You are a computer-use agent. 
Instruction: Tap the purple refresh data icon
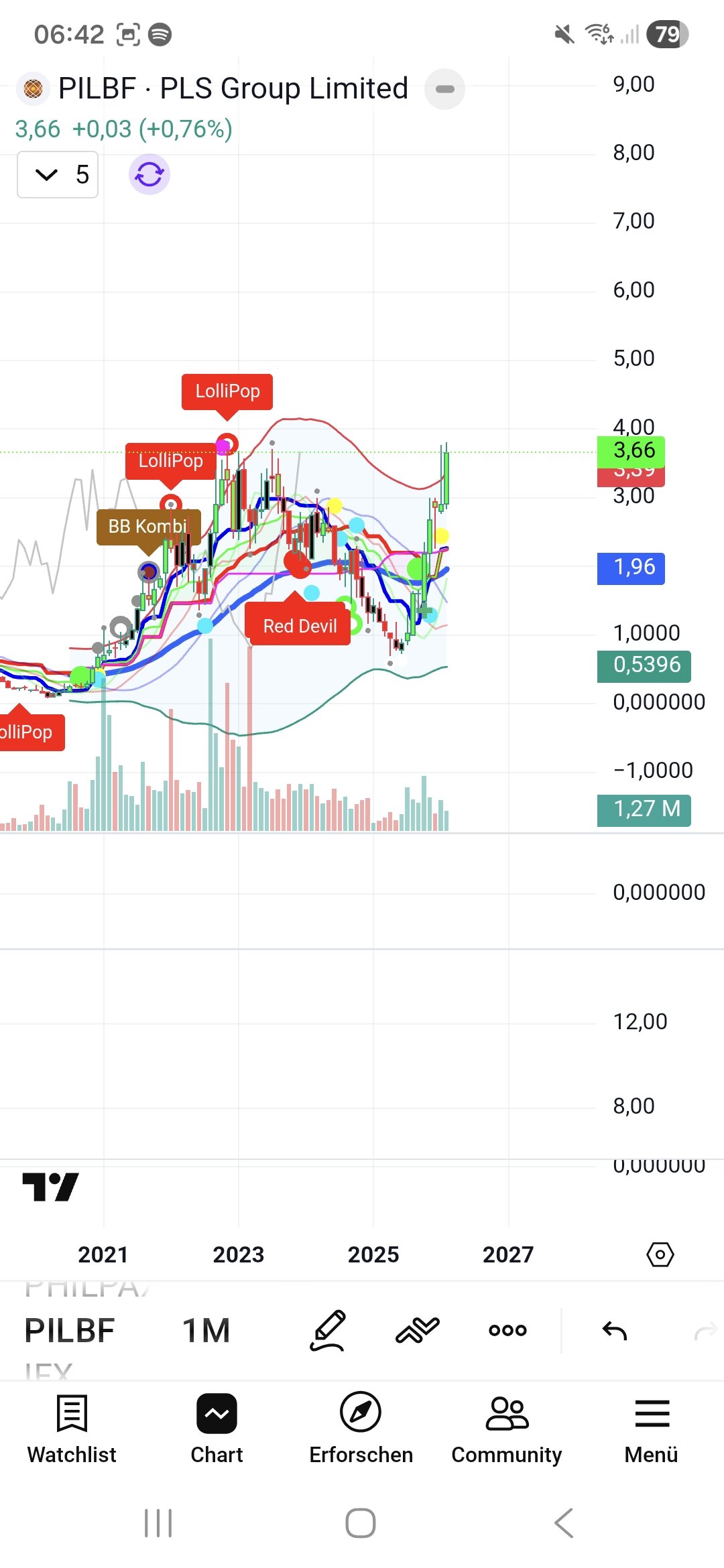[x=149, y=175]
